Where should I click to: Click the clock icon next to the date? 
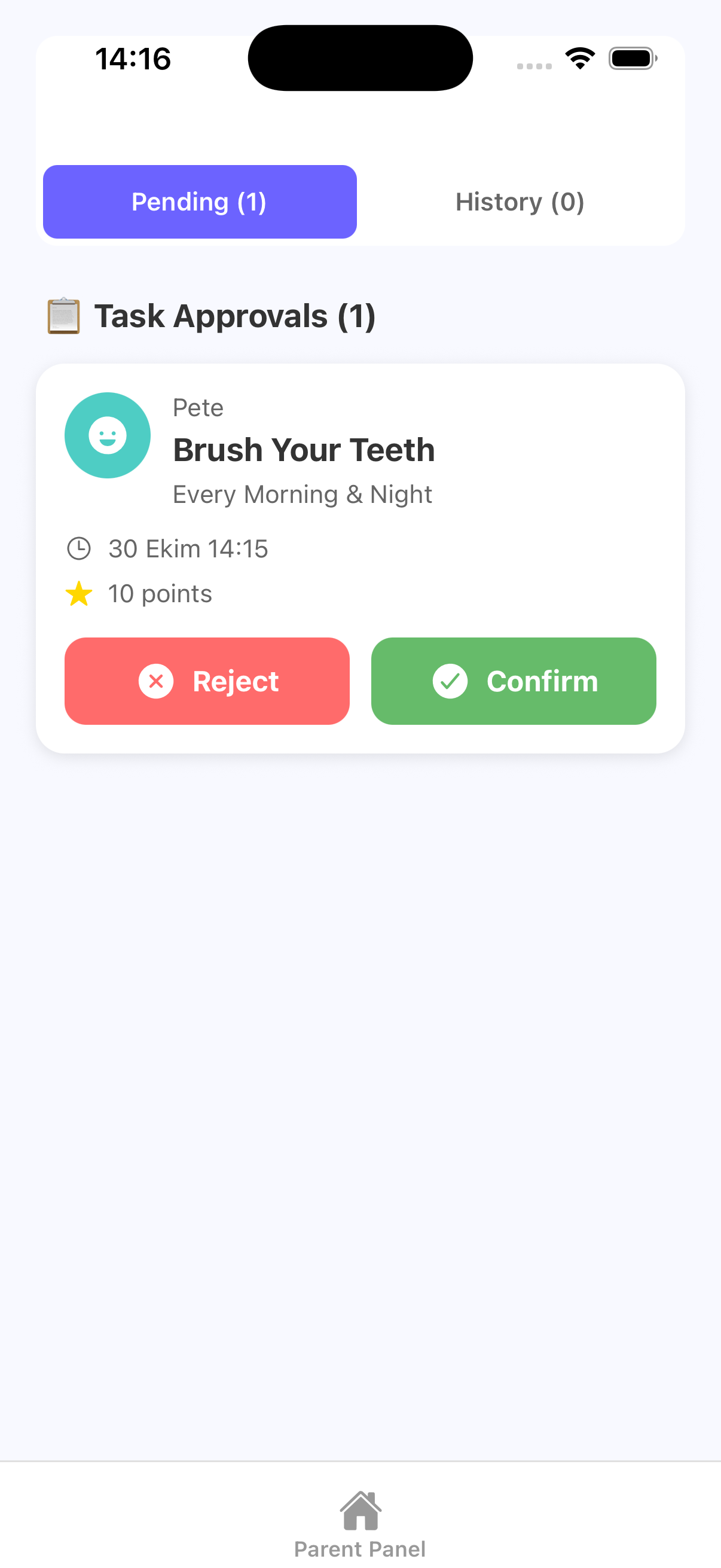tap(80, 548)
